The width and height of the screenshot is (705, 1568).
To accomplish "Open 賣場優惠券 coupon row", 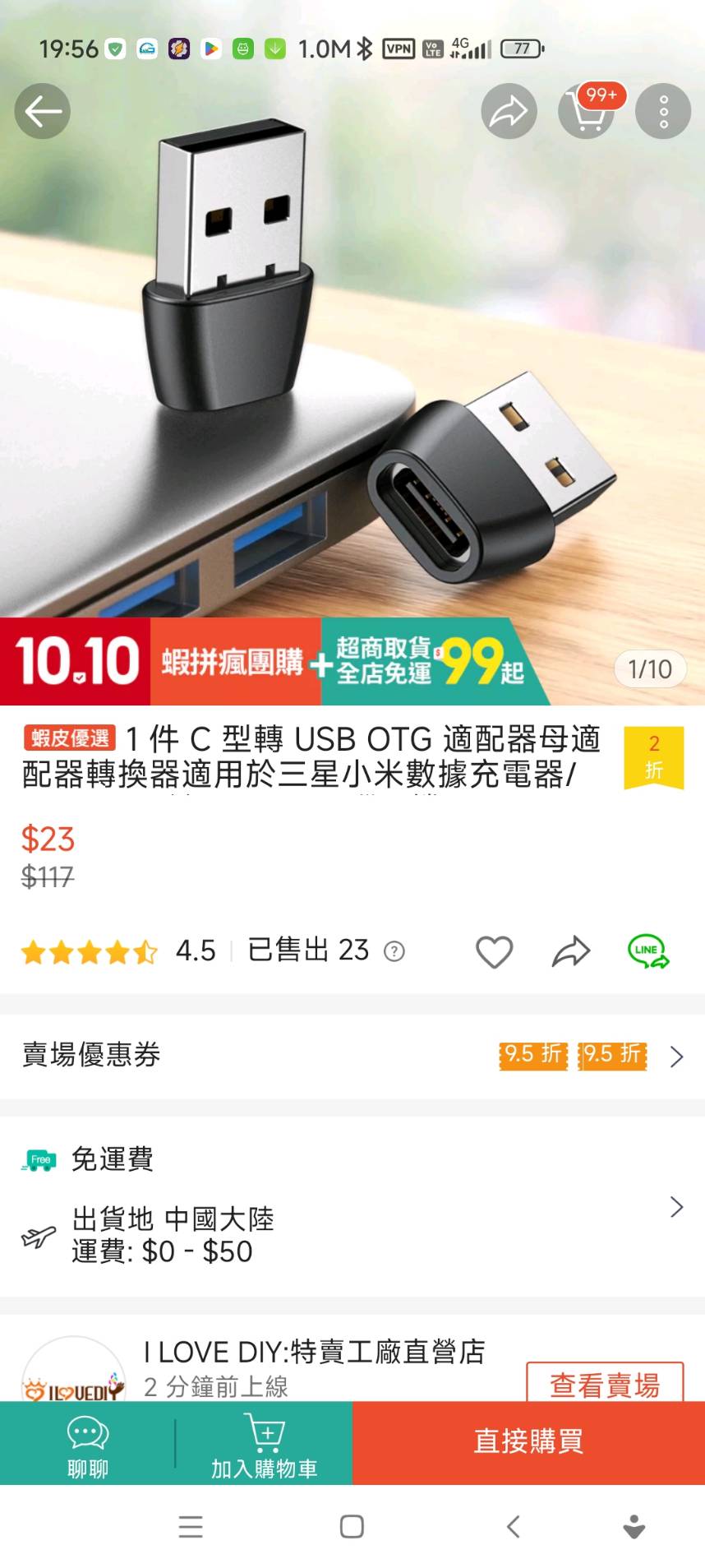I will [x=352, y=1055].
